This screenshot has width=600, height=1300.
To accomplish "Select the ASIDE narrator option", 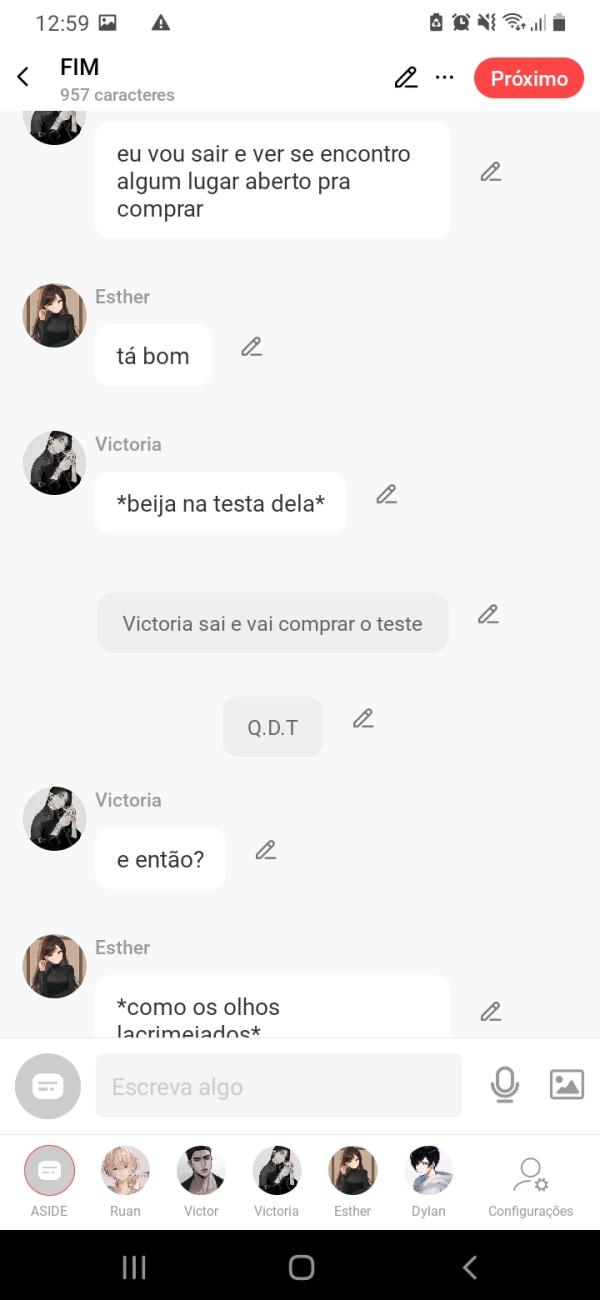I will 49,1180.
